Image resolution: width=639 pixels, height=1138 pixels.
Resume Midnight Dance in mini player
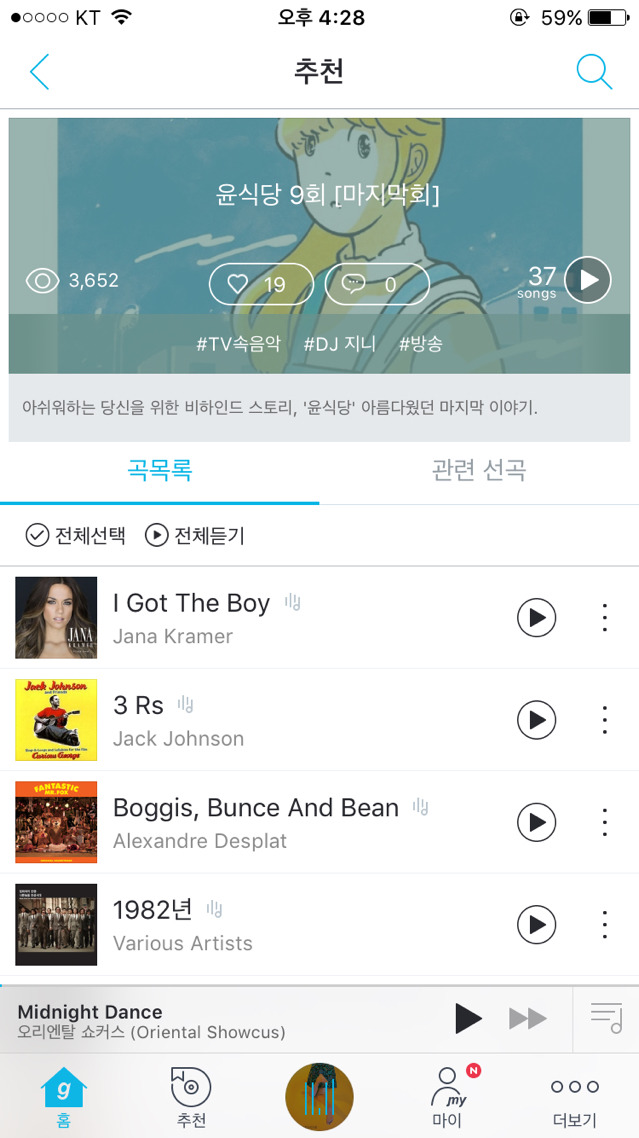click(x=468, y=1019)
